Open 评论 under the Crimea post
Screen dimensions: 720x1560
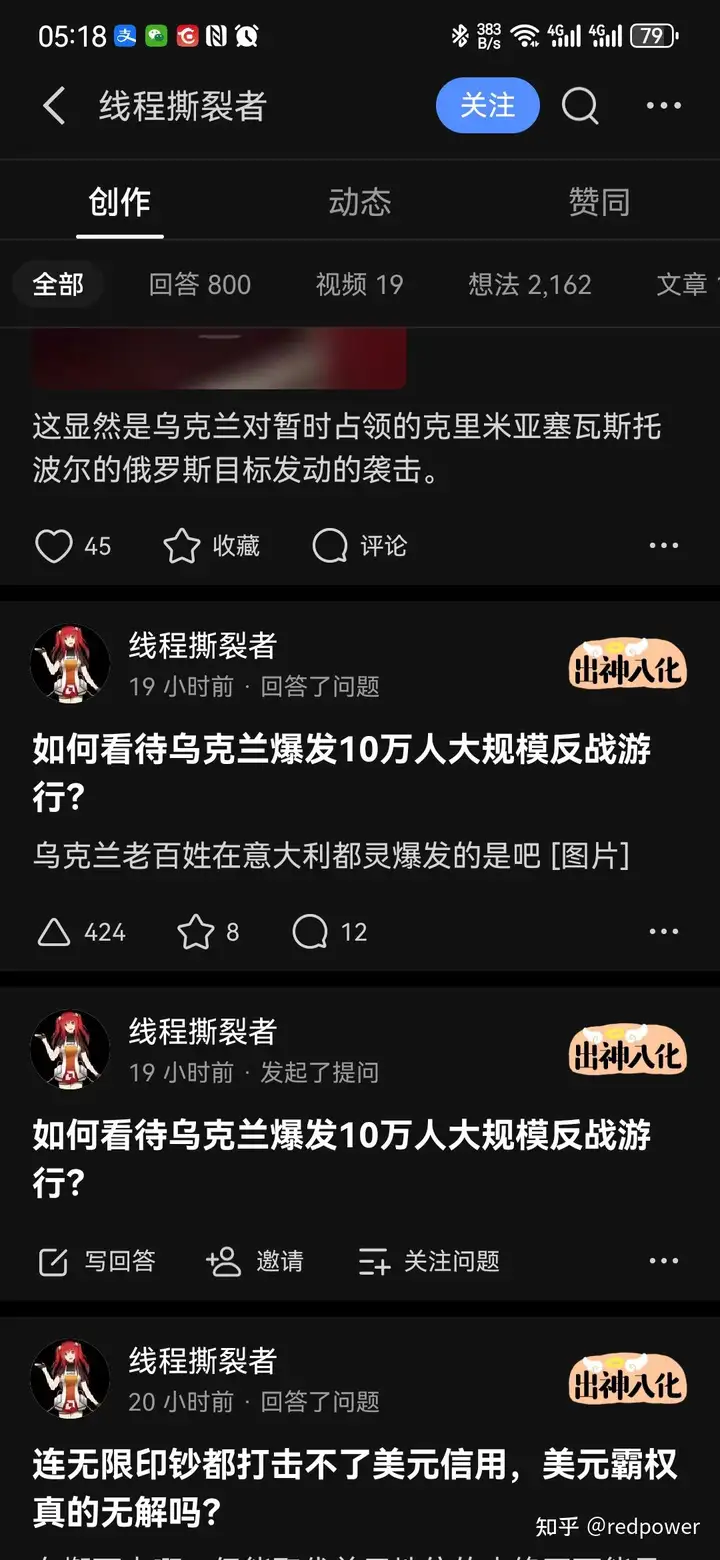pos(359,546)
